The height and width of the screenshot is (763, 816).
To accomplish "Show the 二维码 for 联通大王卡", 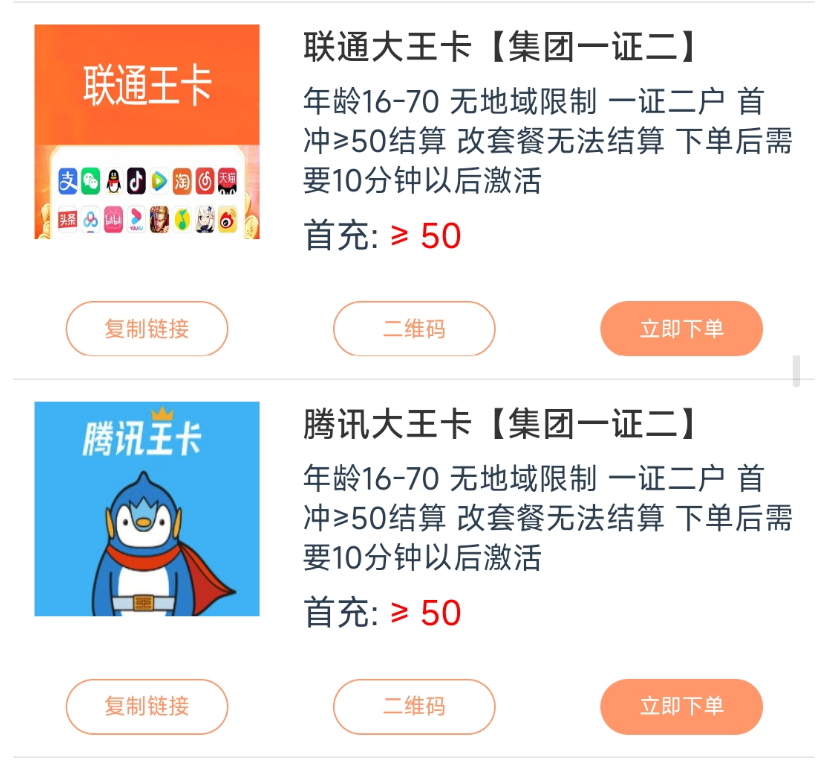I will 414,329.
